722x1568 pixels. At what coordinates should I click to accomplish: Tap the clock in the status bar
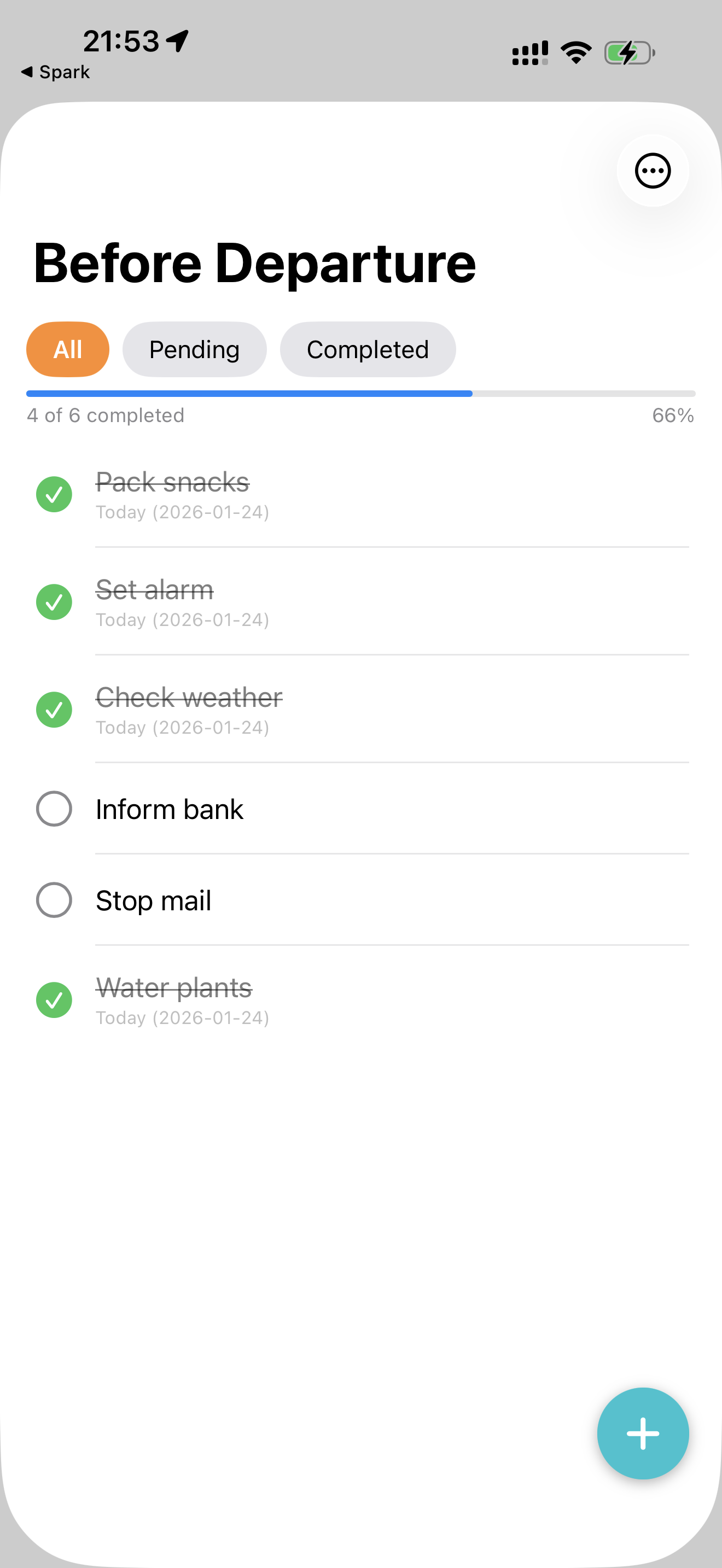120,41
